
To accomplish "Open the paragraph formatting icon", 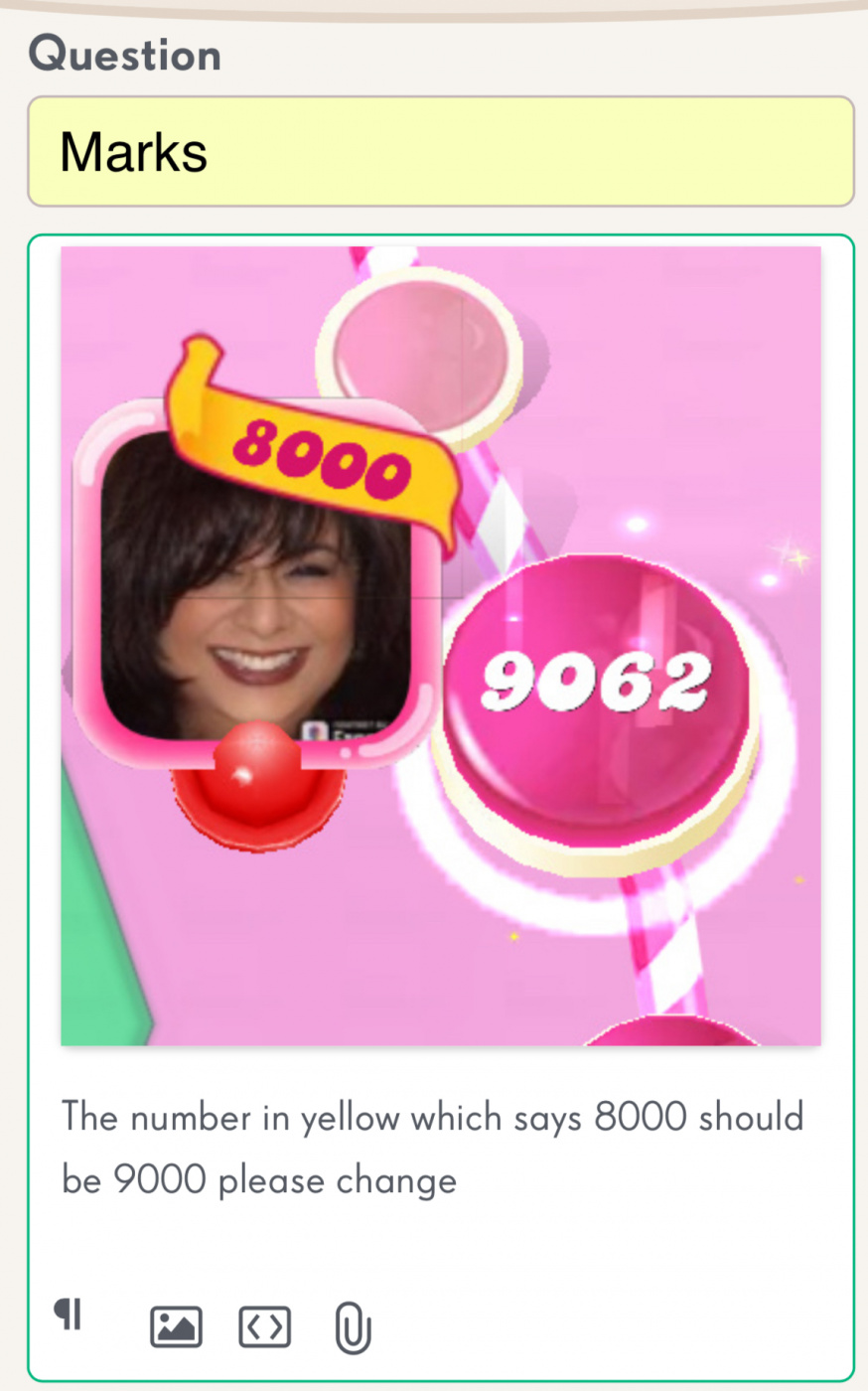I will pyautogui.click(x=68, y=1314).
